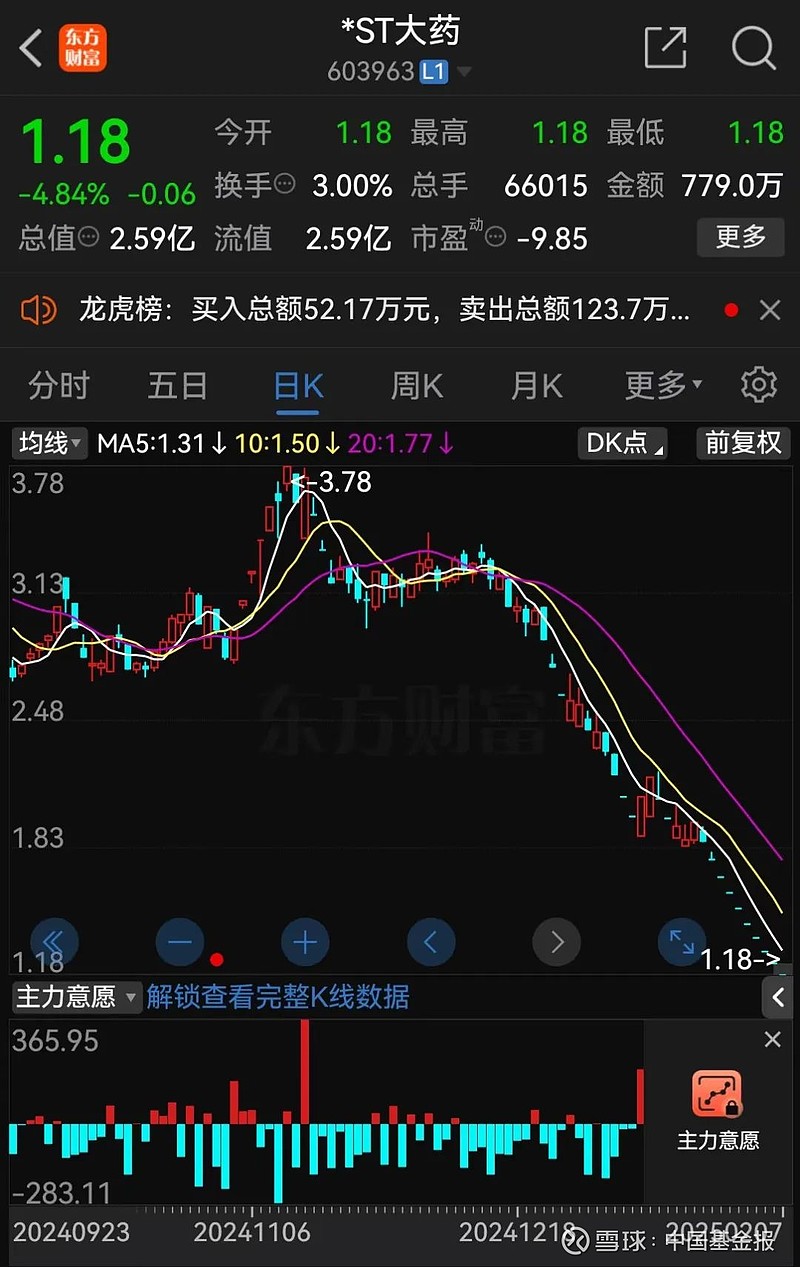Switch to the 分时 intraday tab
Screen dimensions: 800x1267
[61, 384]
